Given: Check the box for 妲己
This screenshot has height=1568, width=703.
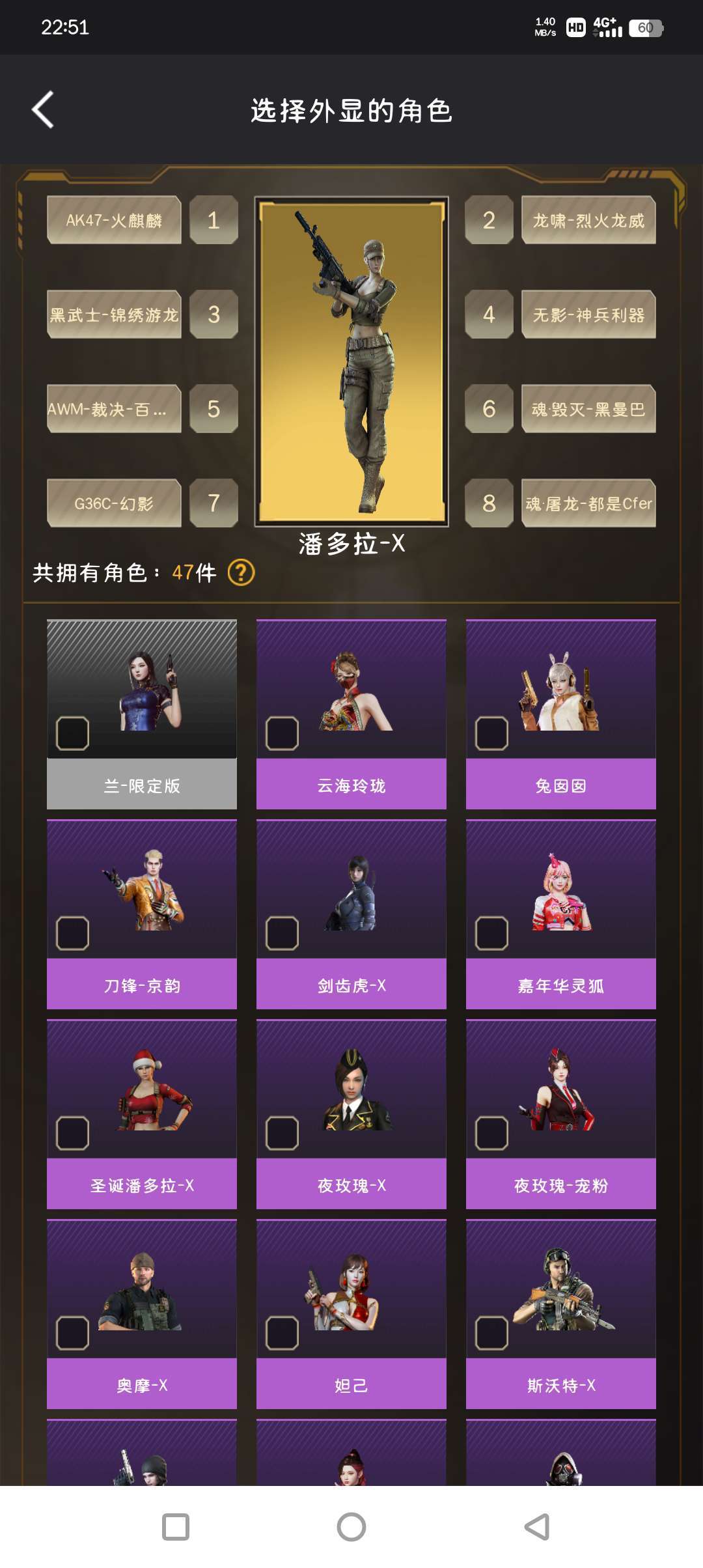Looking at the screenshot, I should click(282, 1333).
